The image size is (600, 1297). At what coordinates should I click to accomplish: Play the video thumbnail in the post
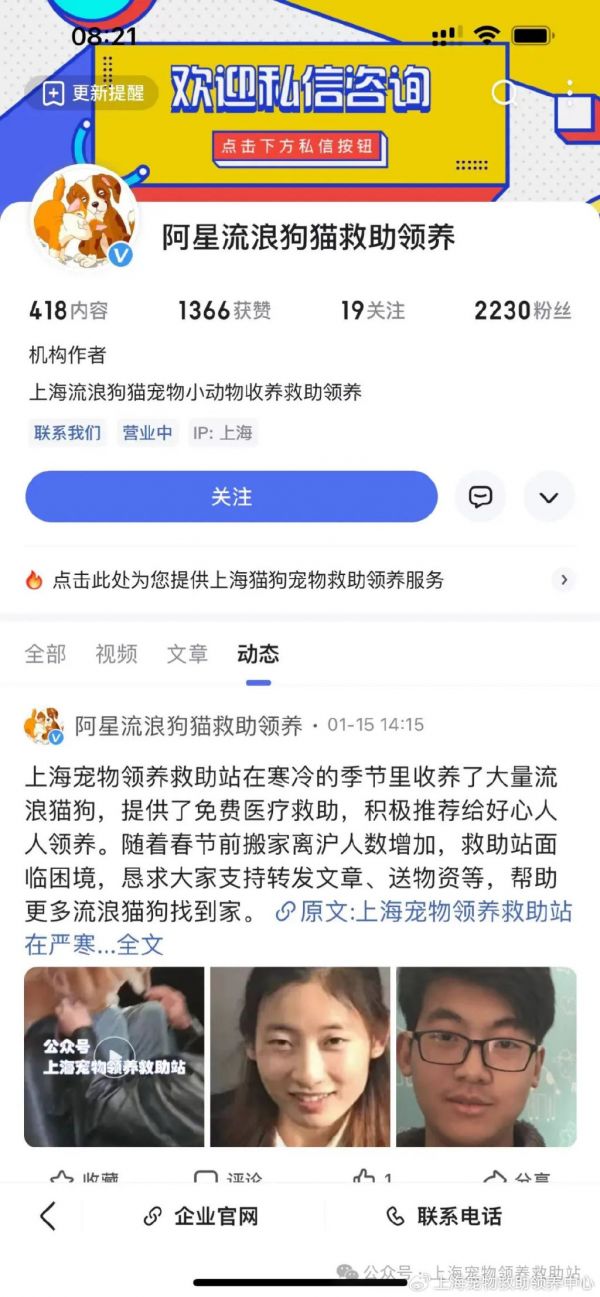(x=114, y=1056)
